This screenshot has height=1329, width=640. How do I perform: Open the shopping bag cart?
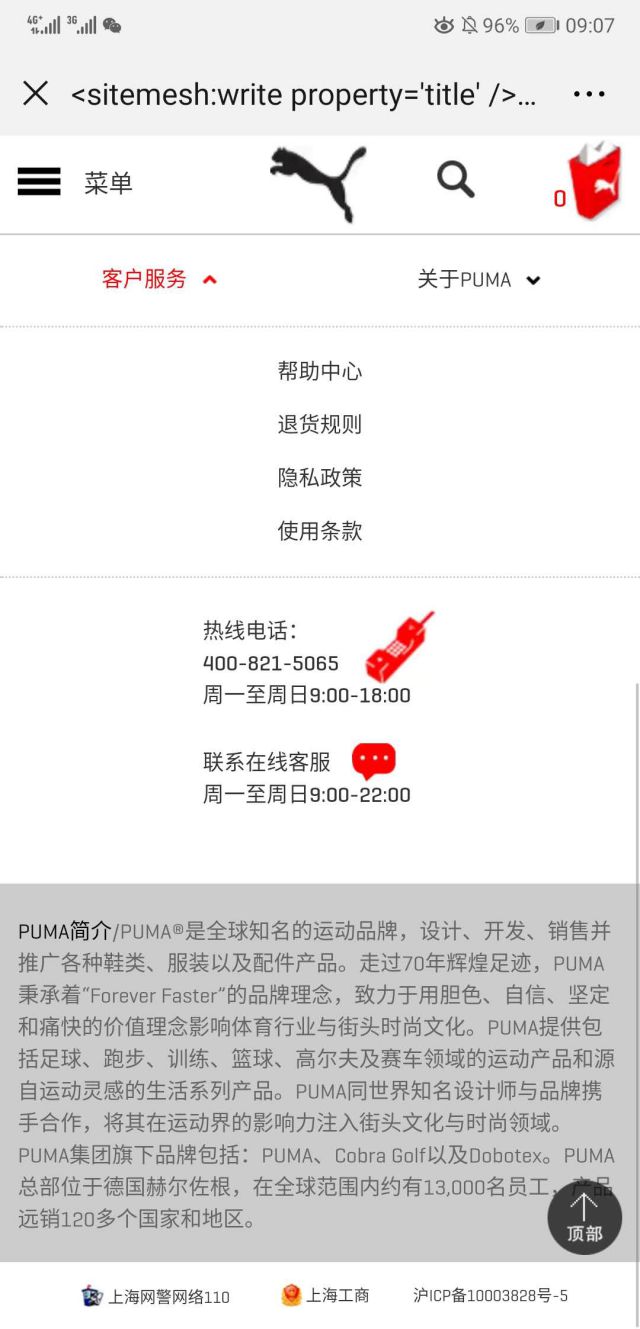(592, 183)
